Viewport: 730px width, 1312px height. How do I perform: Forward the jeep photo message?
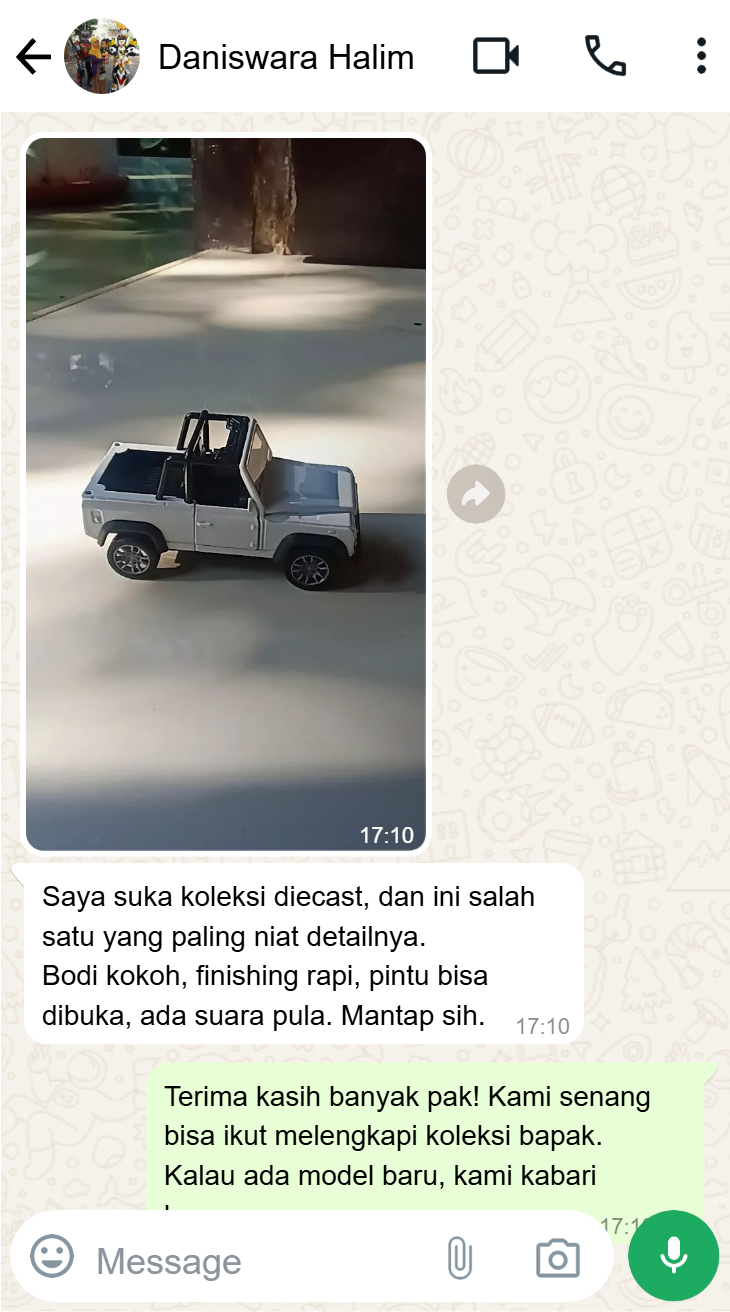pyautogui.click(x=476, y=494)
